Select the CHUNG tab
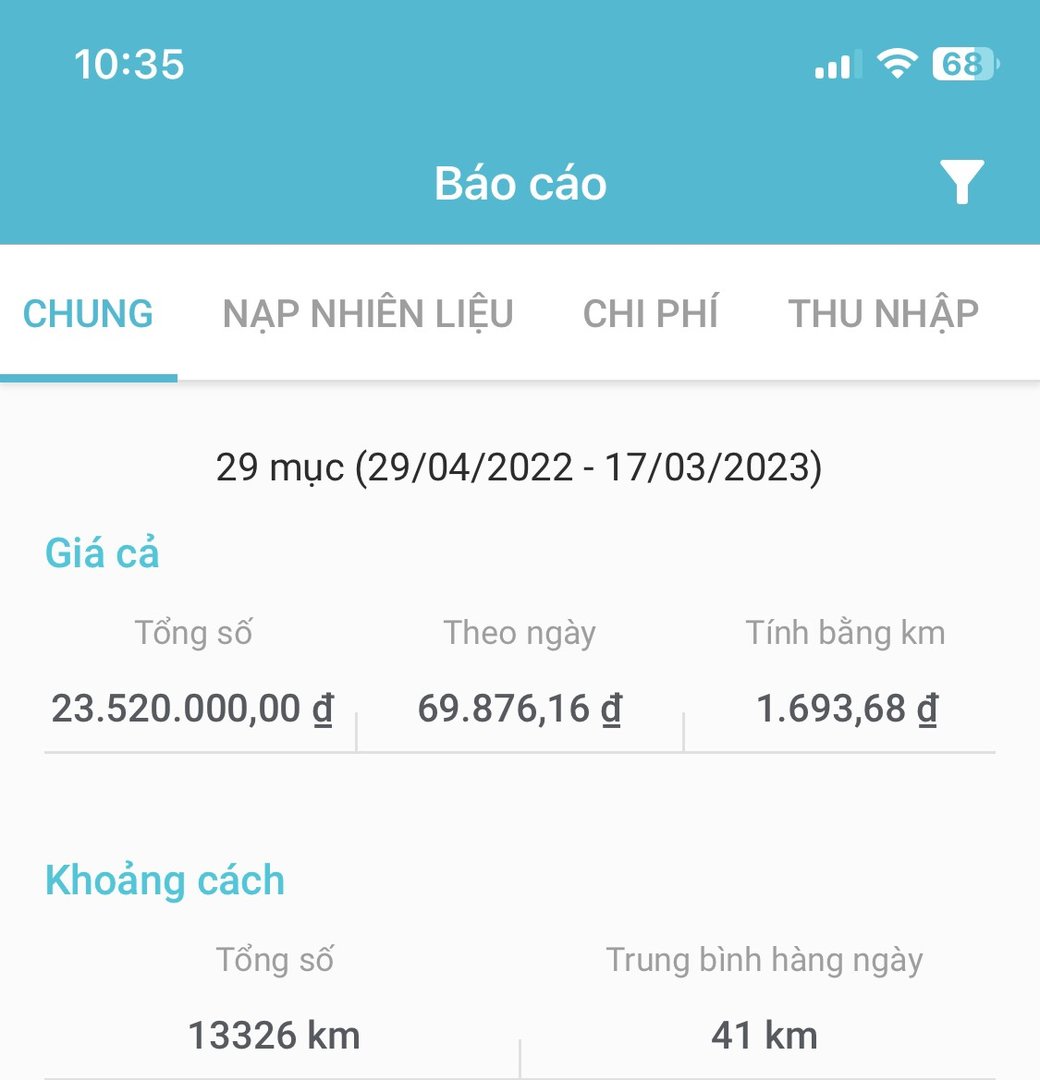 (88, 314)
